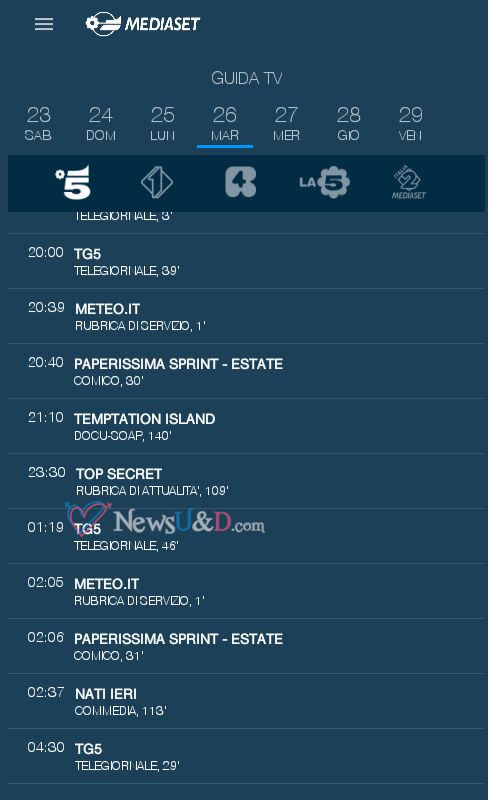Select Tuesday 26 tab

[x=225, y=123]
